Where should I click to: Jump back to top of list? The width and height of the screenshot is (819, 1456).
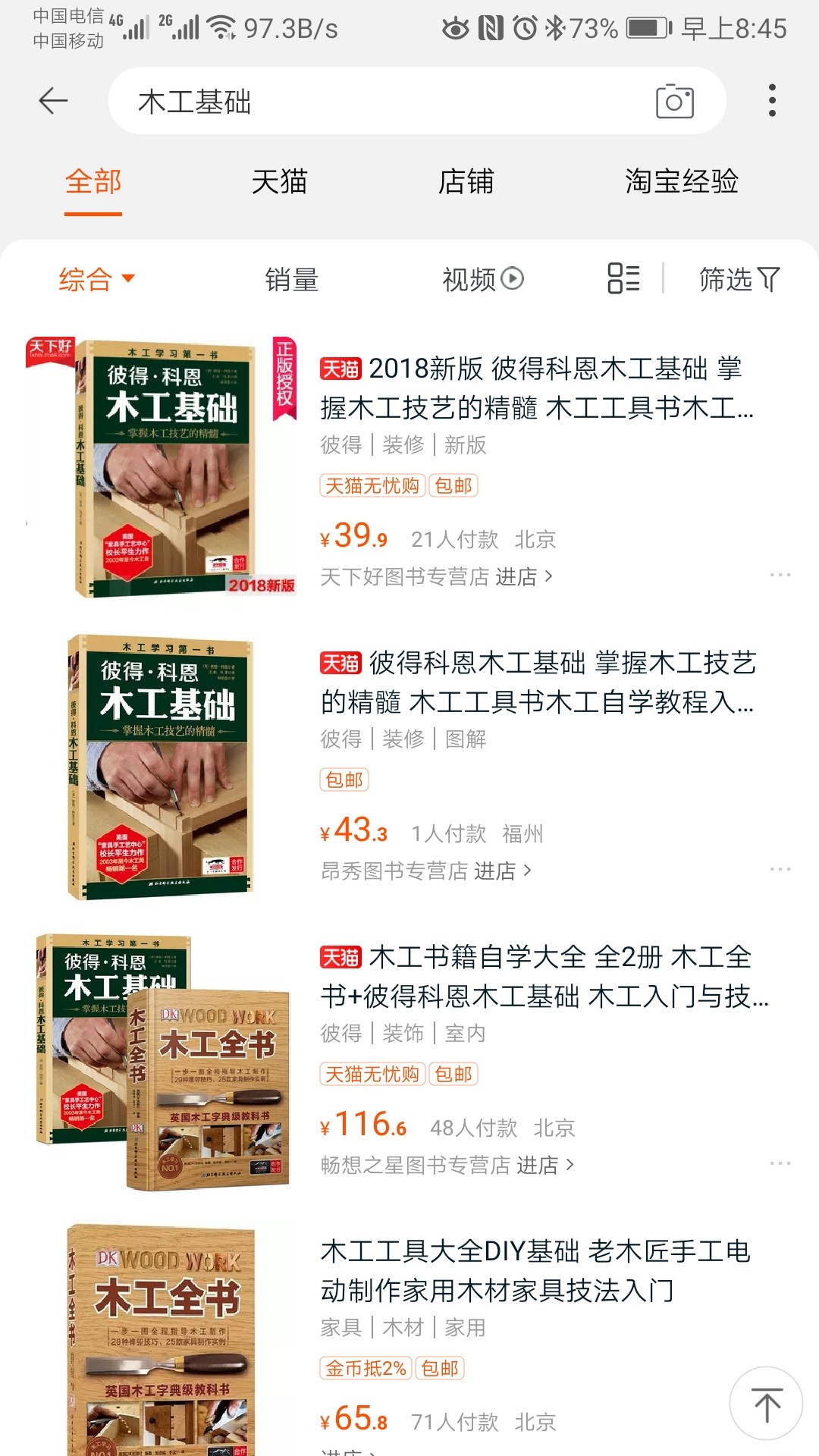coord(766,1404)
